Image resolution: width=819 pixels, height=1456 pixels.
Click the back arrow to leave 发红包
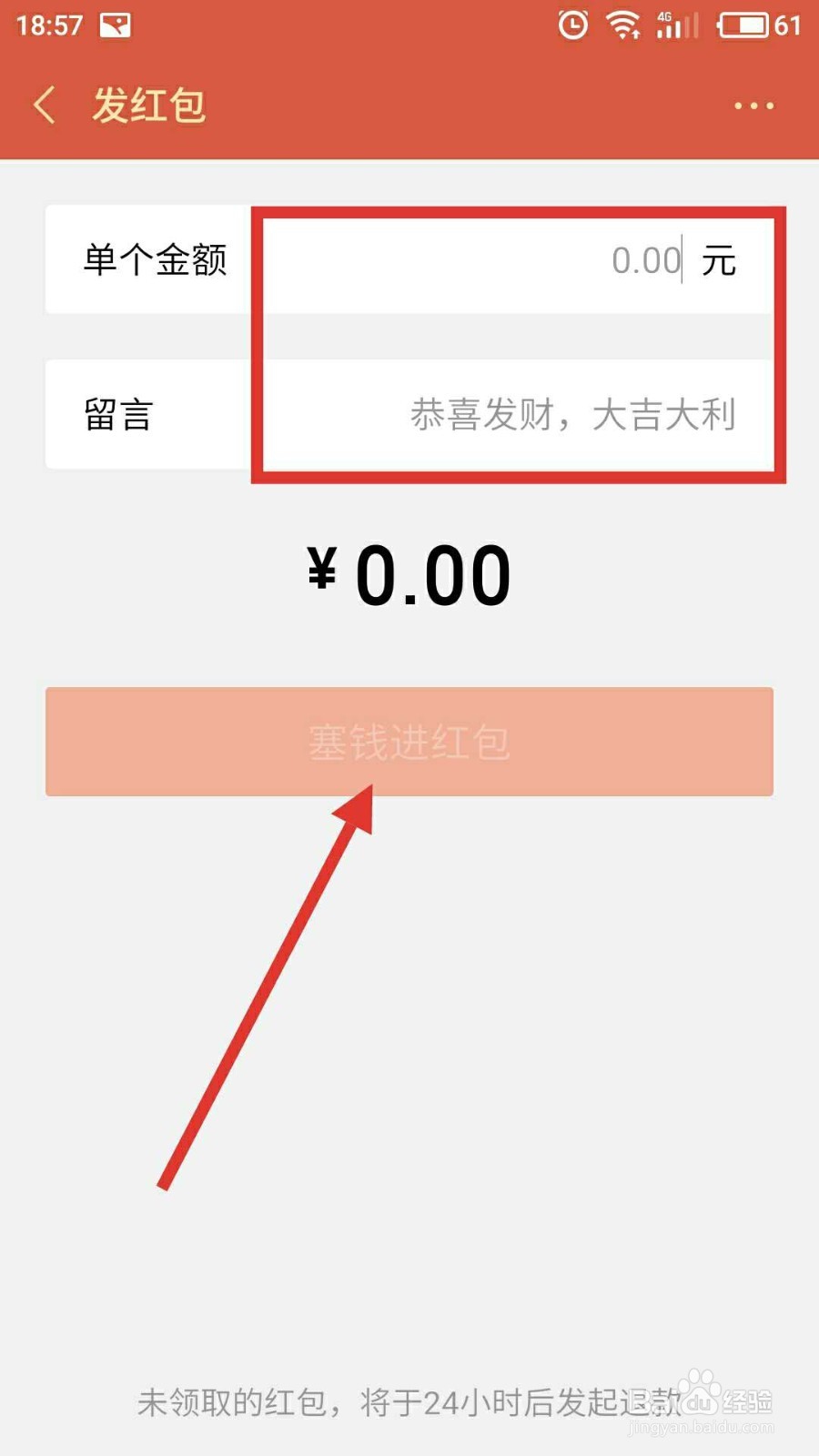coord(44,104)
